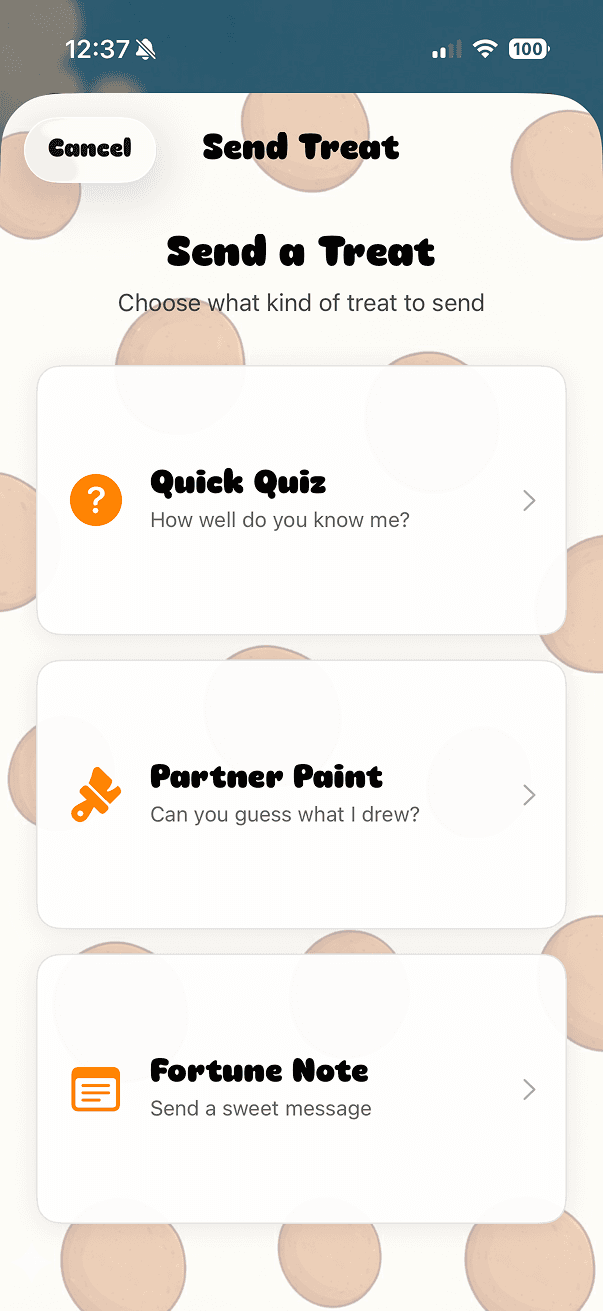Select the Fortune Note card

(x=301, y=1088)
